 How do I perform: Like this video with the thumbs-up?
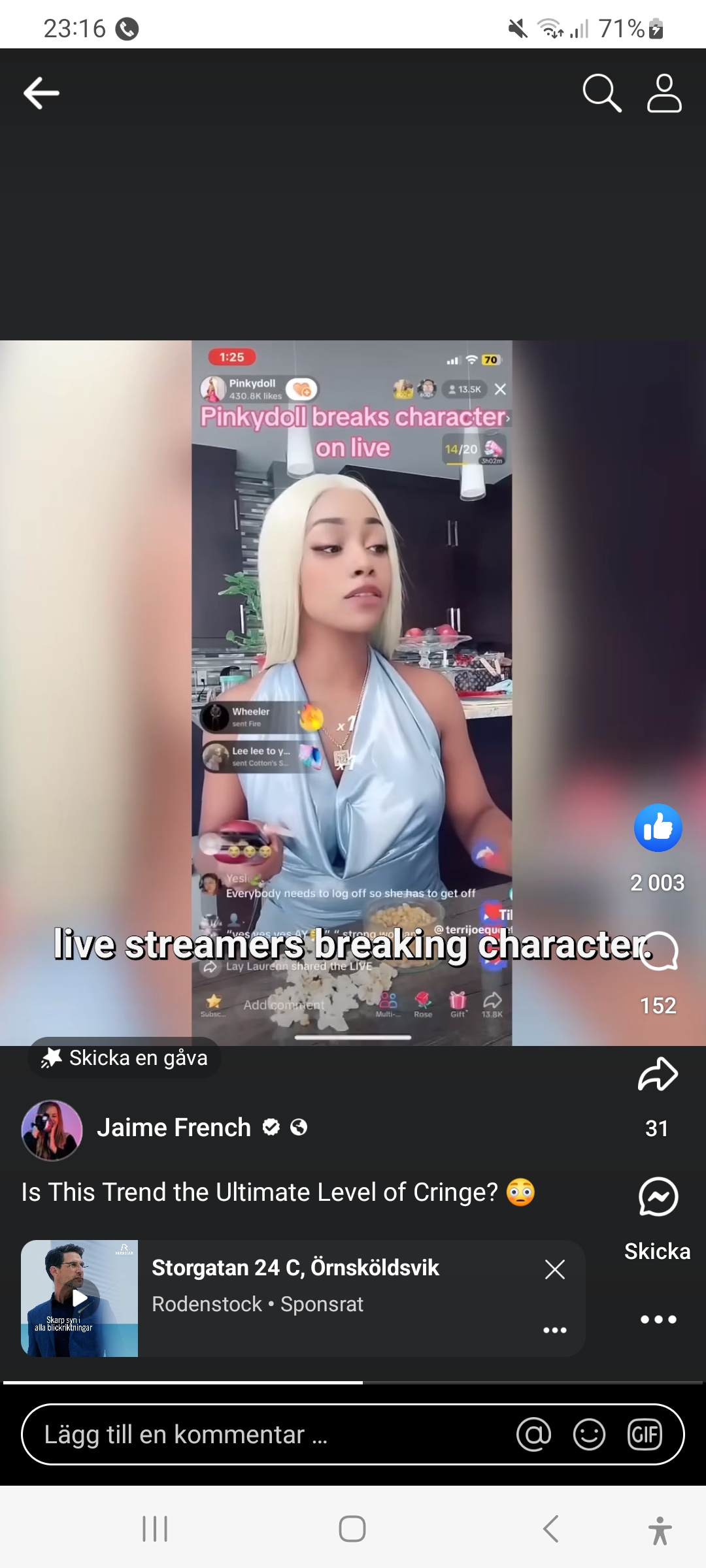pyautogui.click(x=658, y=828)
